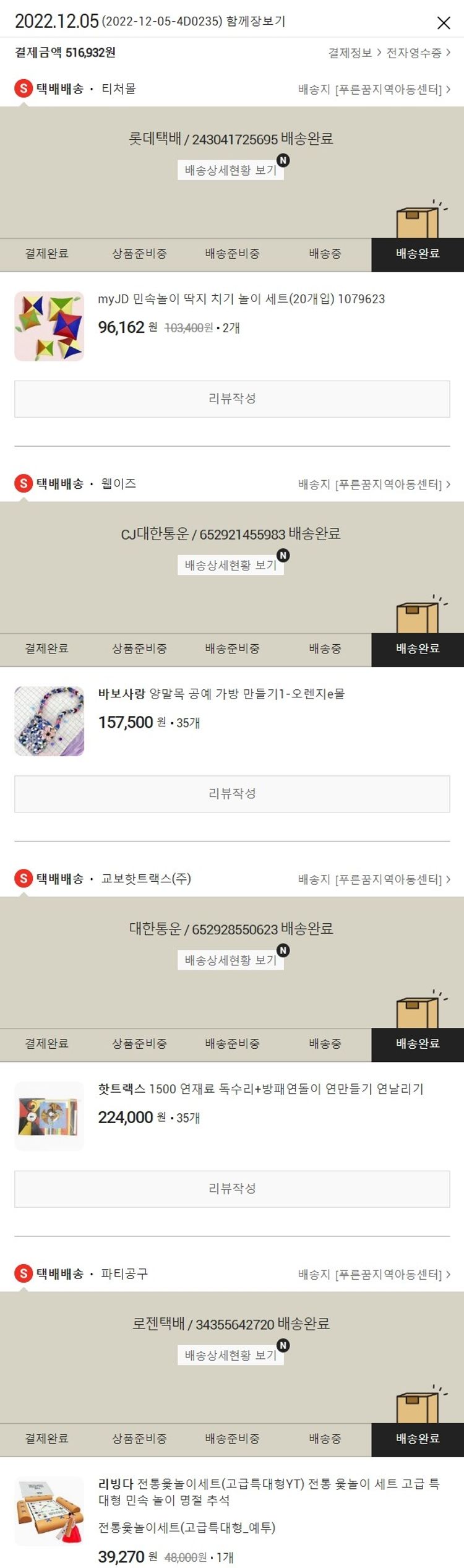Open 결제정보 payment info link
Screen dimensions: 464x1568
(354, 53)
